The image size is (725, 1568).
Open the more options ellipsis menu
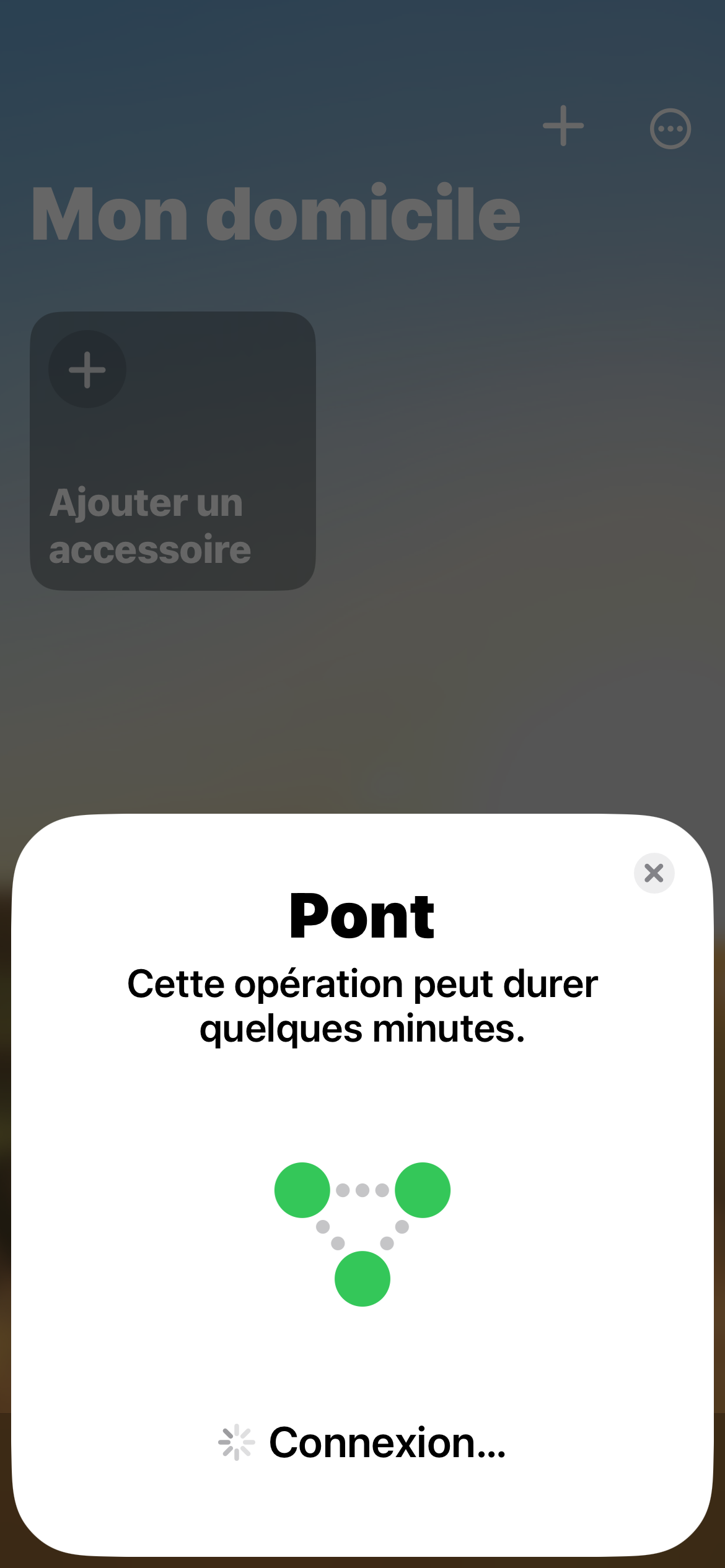click(x=670, y=129)
